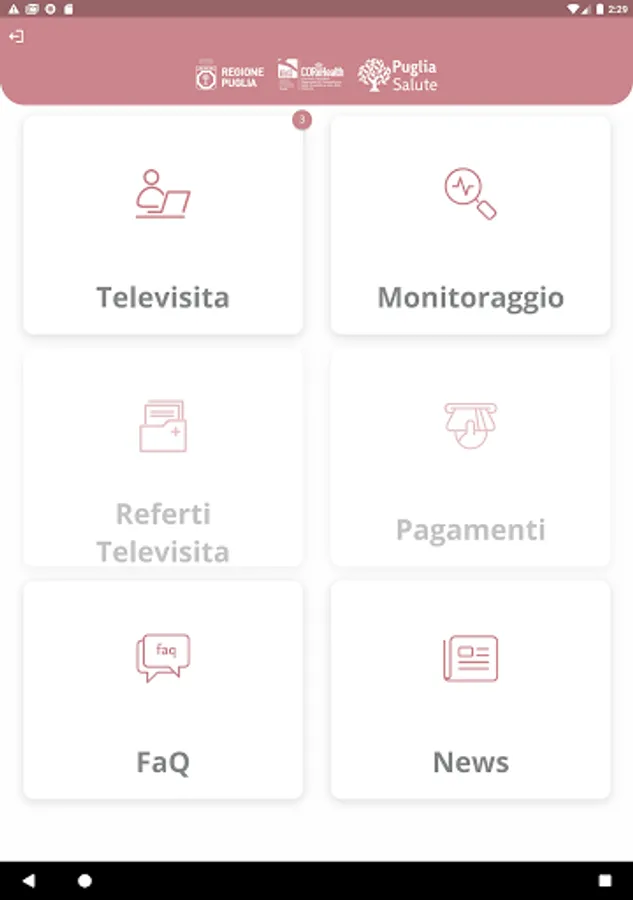
Task: Open the Pagamenti card
Action: (470, 458)
